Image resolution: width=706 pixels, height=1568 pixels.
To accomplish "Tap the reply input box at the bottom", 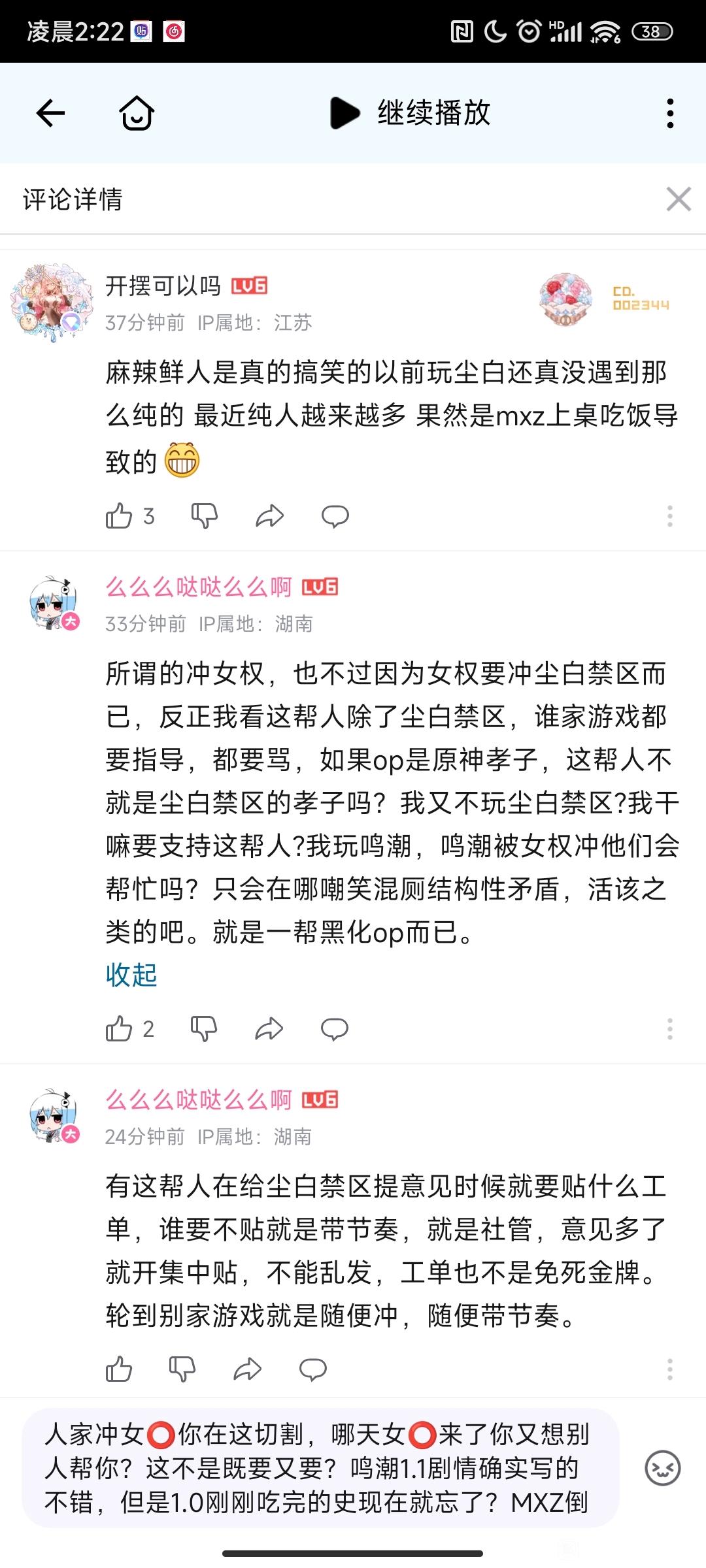I will coord(320,1469).
